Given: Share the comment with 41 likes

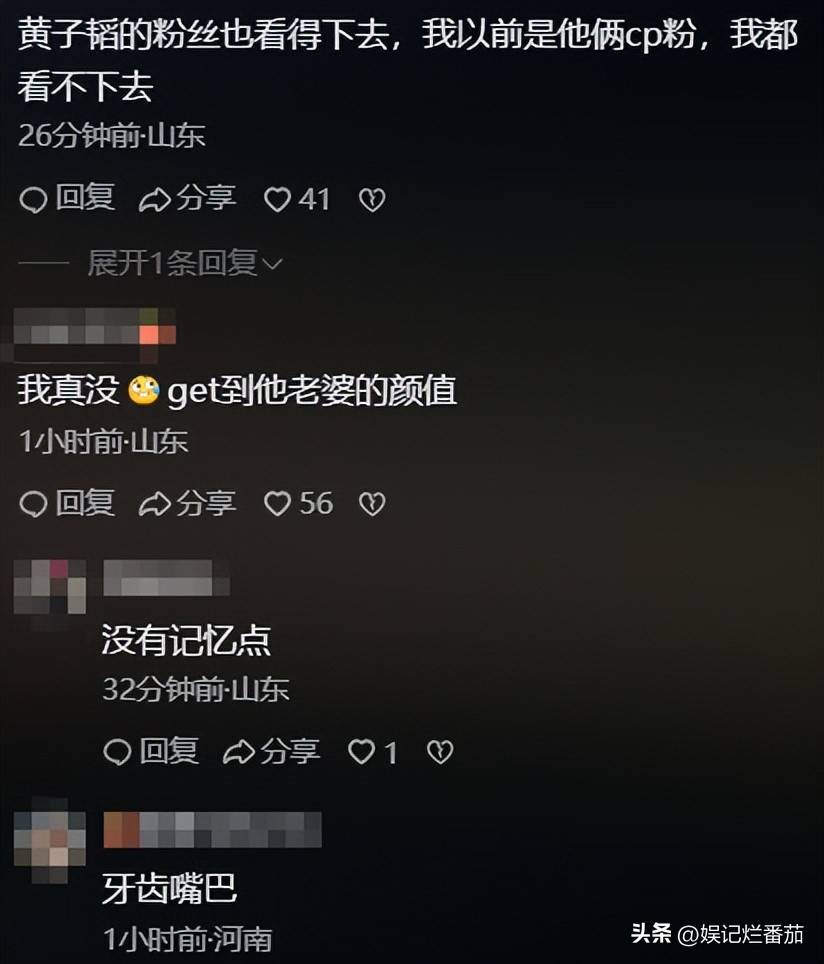Looking at the screenshot, I should [x=188, y=199].
